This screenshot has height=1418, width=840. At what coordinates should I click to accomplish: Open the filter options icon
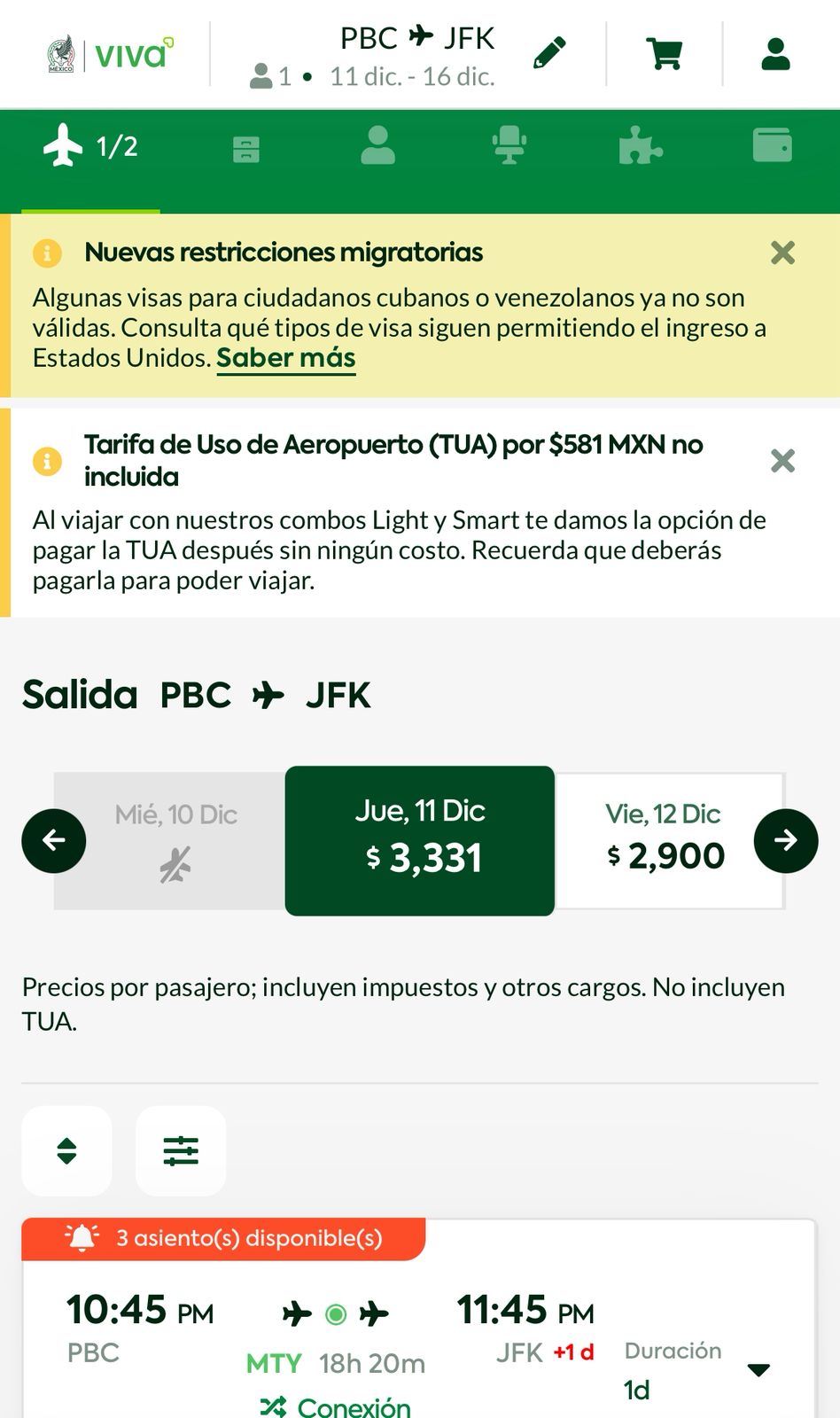(x=180, y=1151)
